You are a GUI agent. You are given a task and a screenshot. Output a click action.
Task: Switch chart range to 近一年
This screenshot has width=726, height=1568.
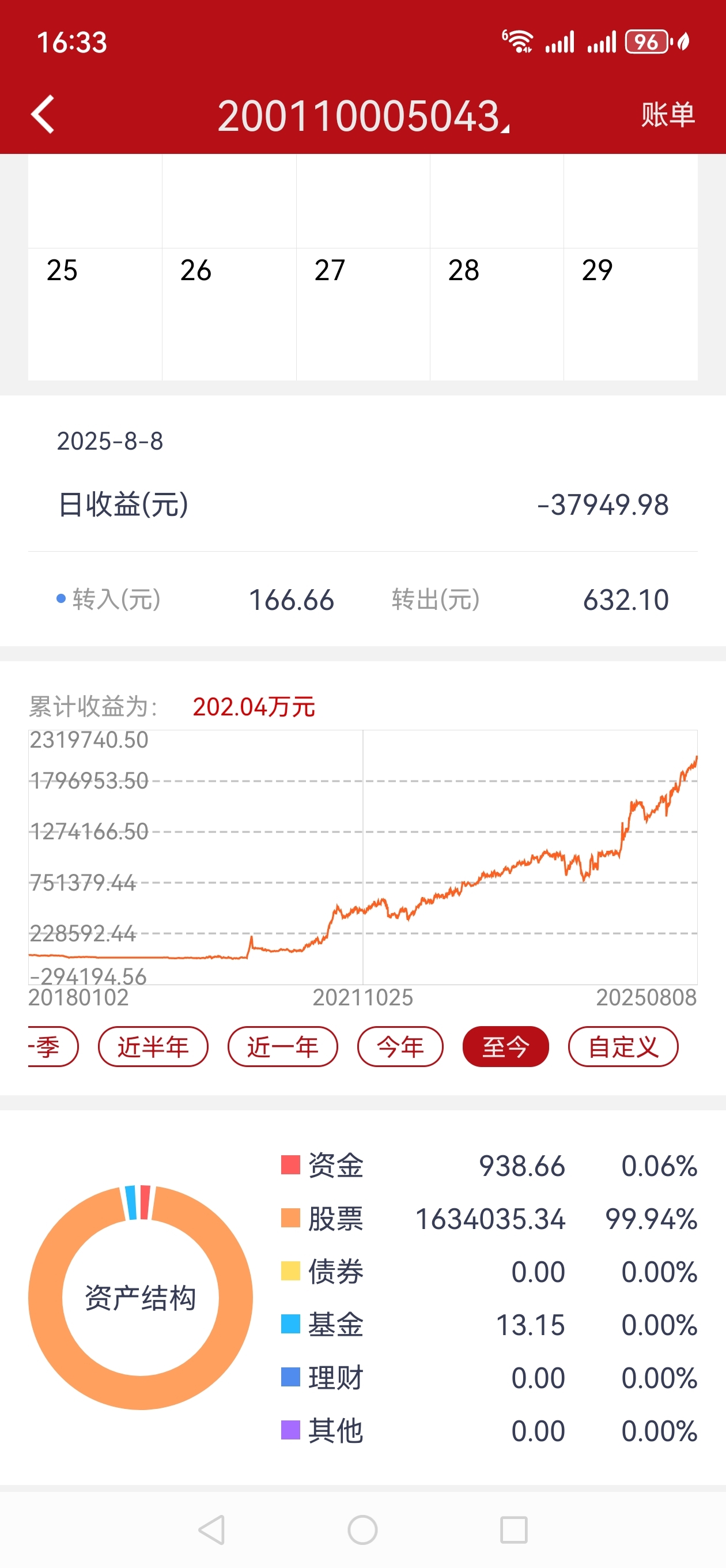coord(282,1046)
